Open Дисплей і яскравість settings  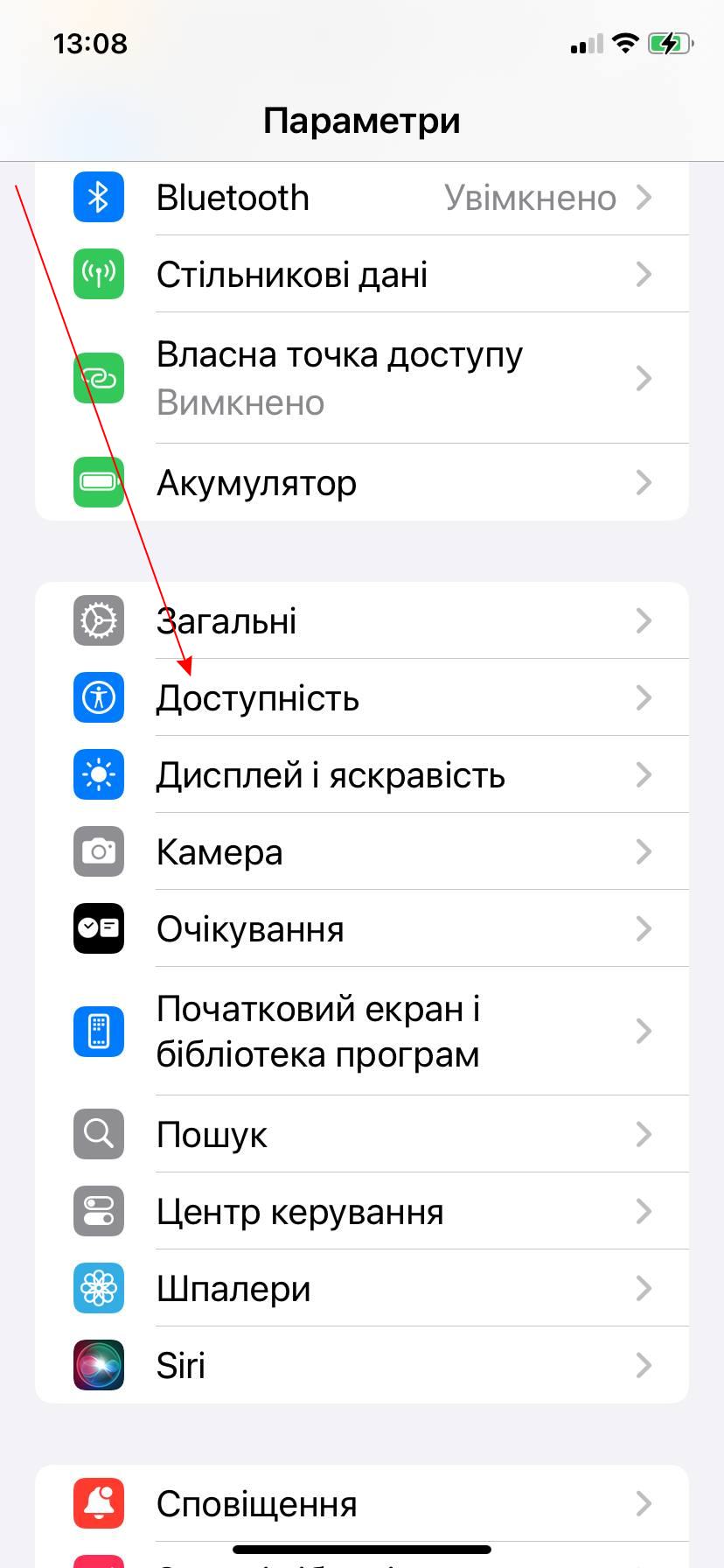(x=362, y=775)
